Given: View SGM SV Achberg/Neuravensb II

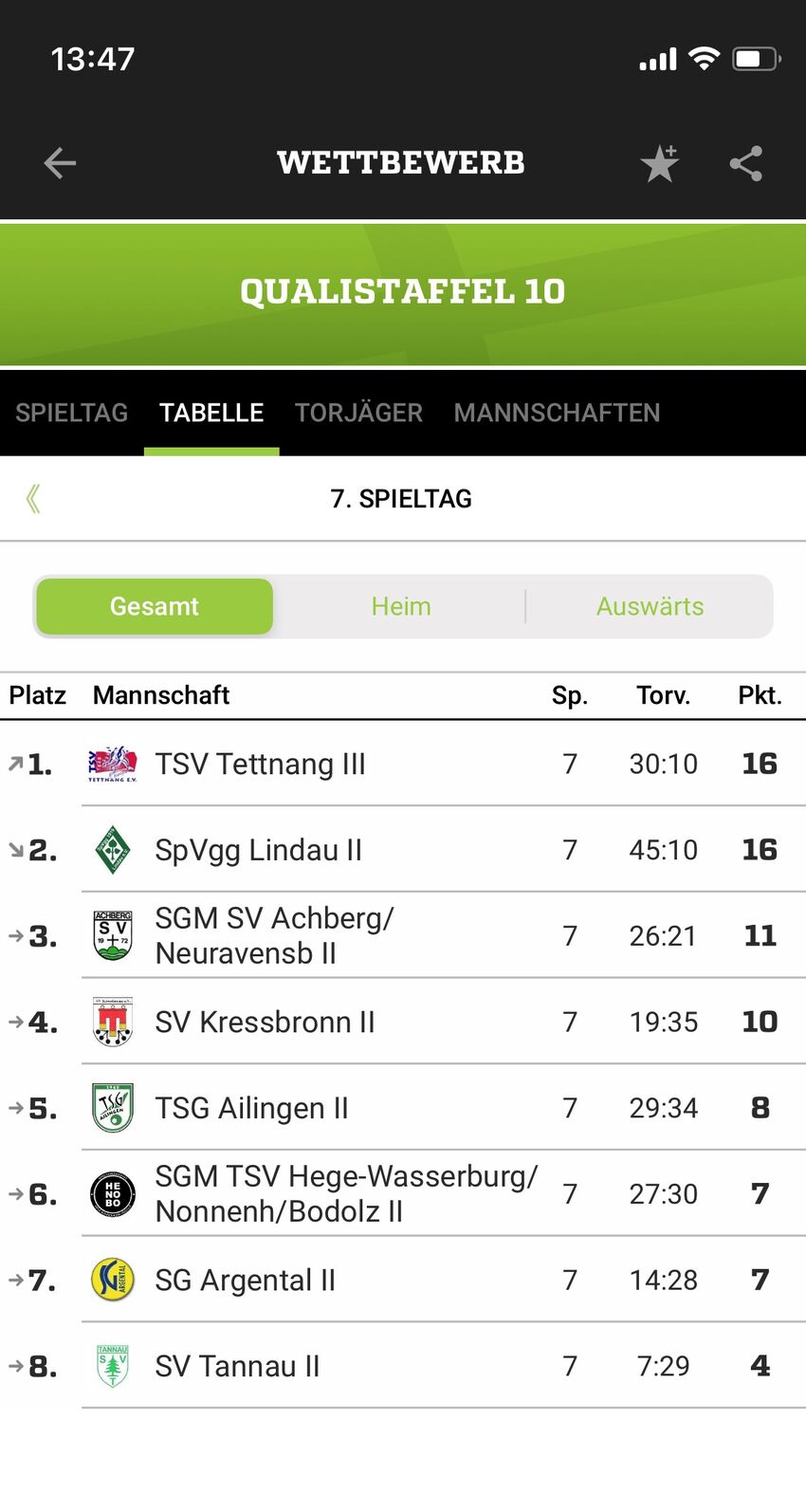Looking at the screenshot, I should tap(274, 935).
